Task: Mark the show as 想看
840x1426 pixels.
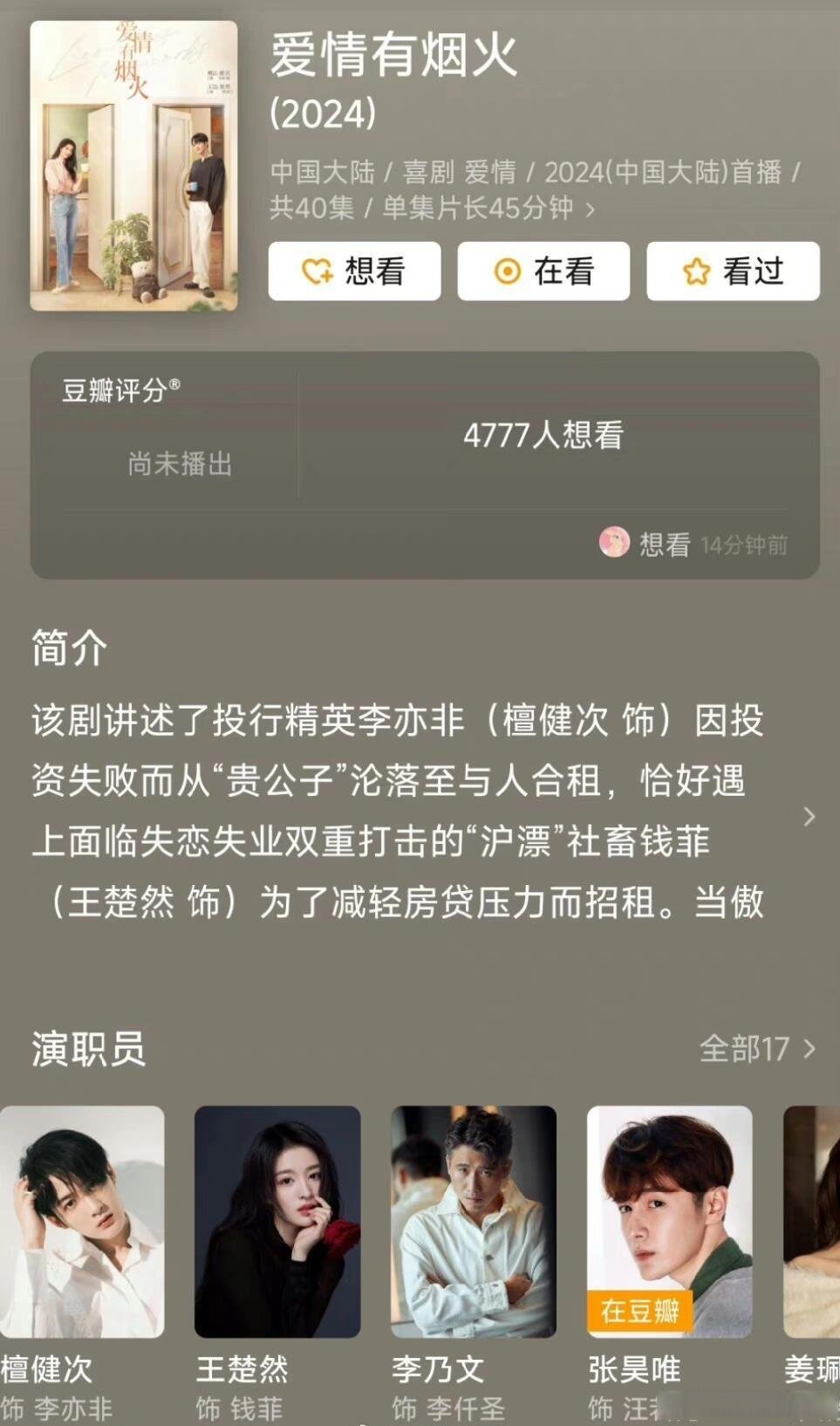Action: [354, 271]
